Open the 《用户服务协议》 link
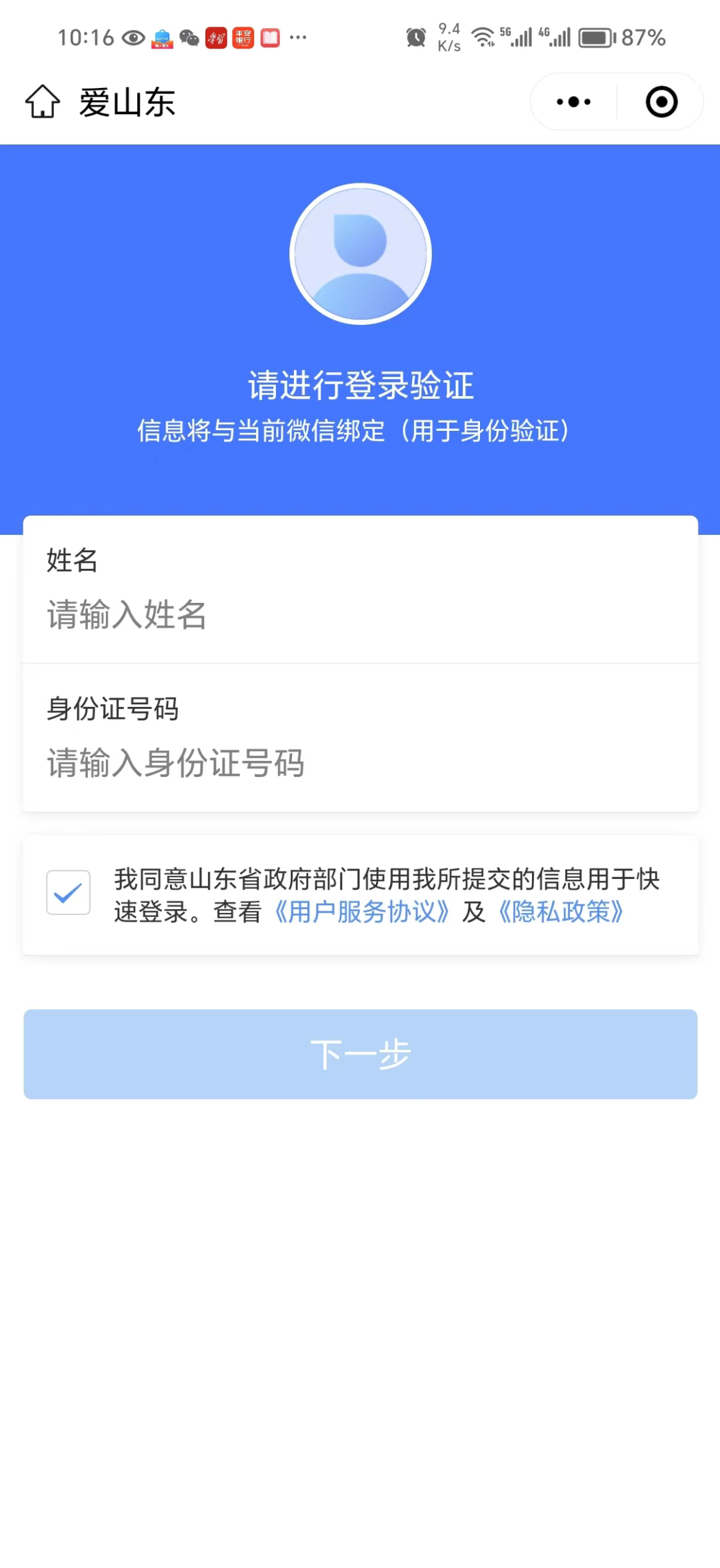The image size is (720, 1568). 362,912
